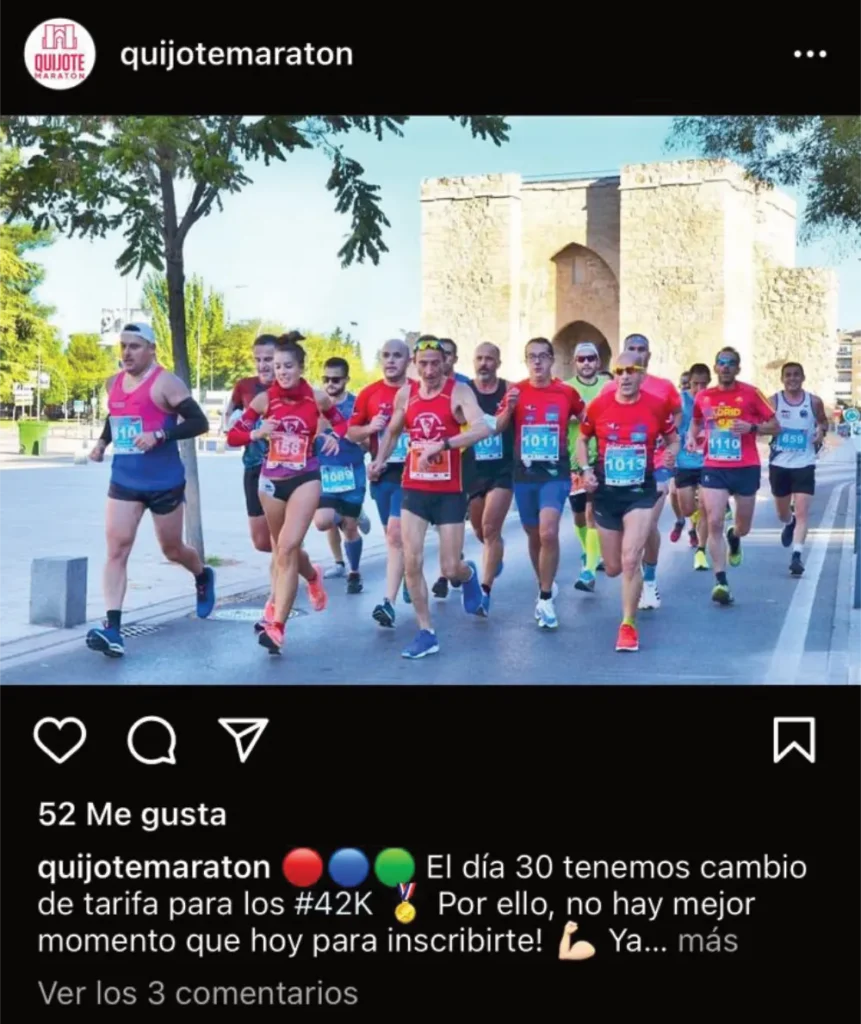Open quijotemaraton profile picture
The image size is (861, 1024).
59,54
